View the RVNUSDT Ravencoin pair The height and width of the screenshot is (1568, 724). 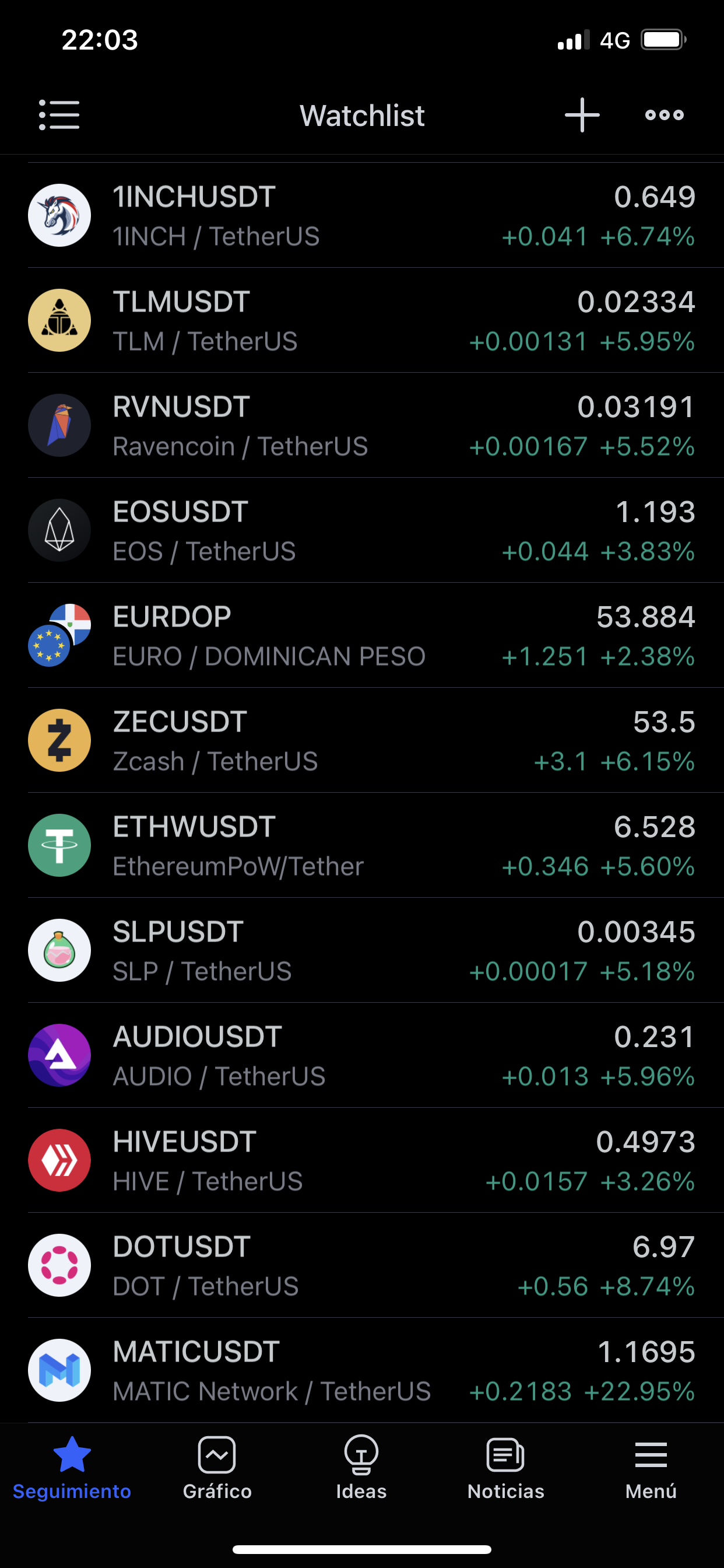pyautogui.click(x=362, y=425)
